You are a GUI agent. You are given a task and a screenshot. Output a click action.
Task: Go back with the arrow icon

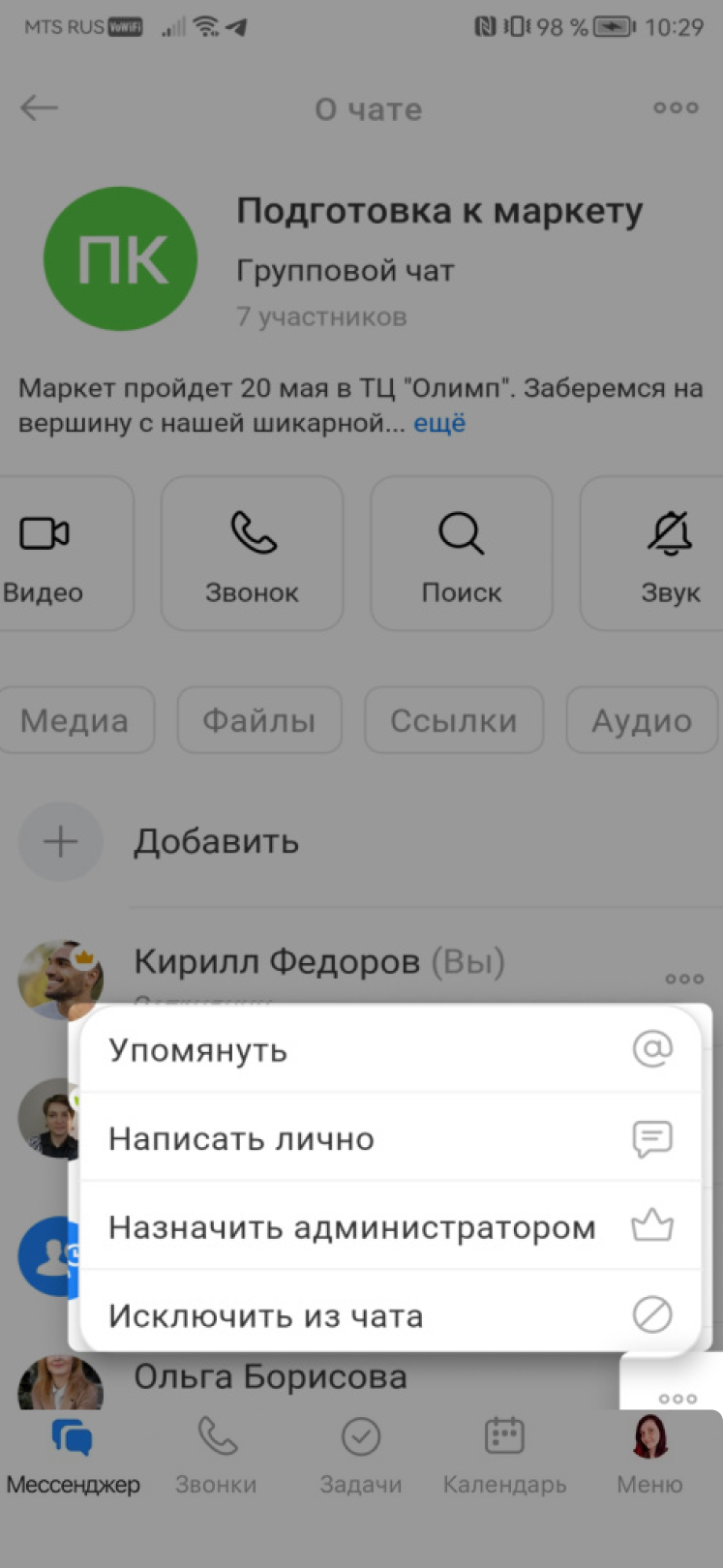pyautogui.click(x=40, y=107)
